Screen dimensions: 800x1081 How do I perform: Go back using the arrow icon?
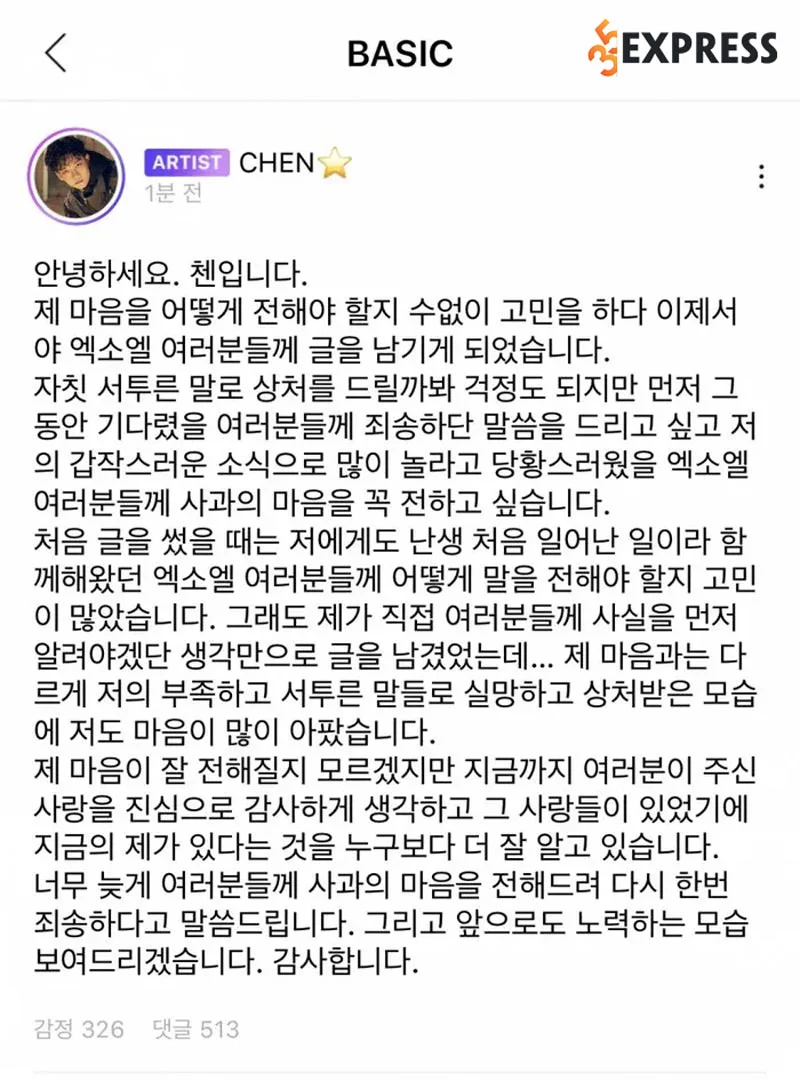tap(56, 52)
